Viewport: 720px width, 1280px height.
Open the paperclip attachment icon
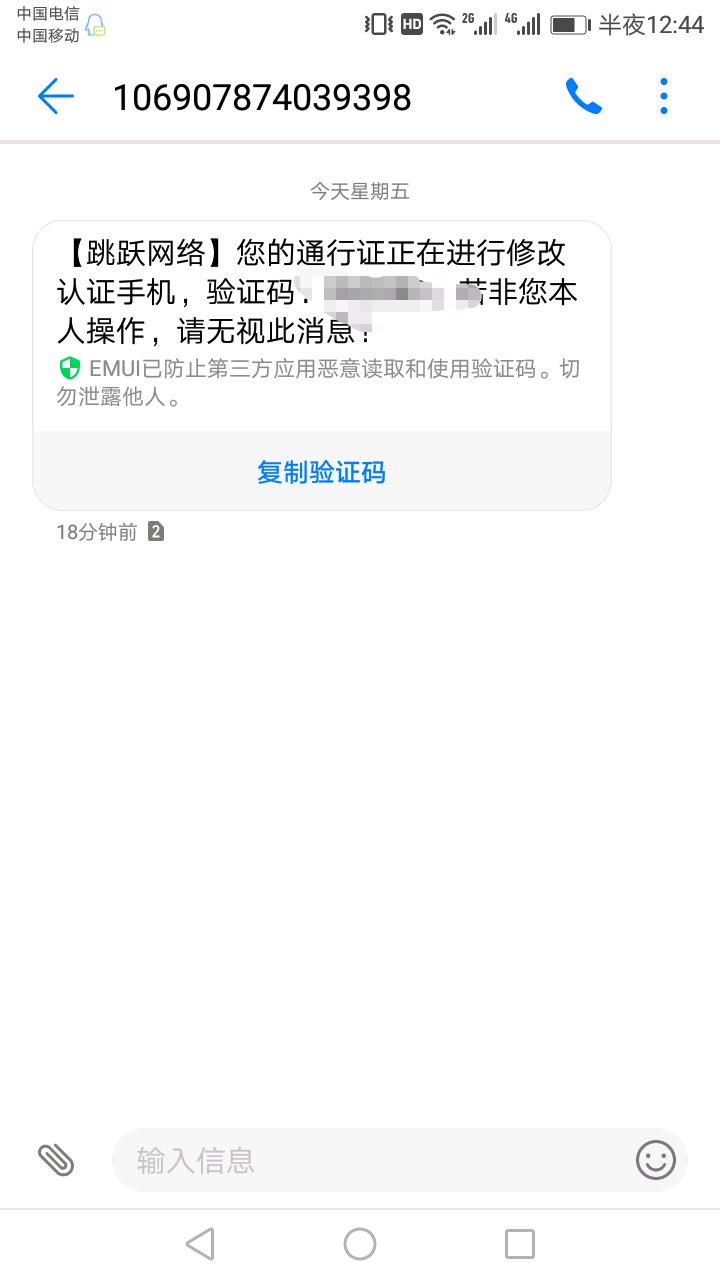(56, 1160)
